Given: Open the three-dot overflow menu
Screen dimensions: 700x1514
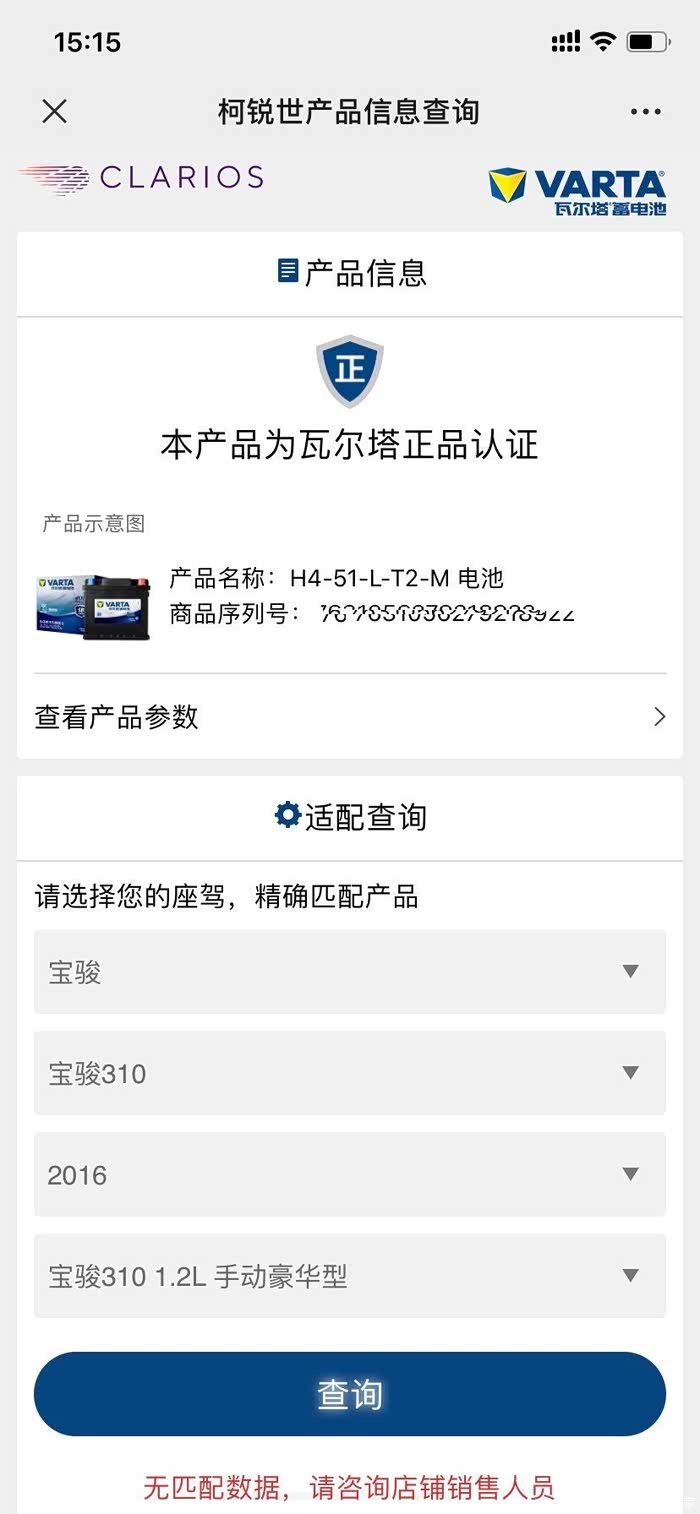Looking at the screenshot, I should click(x=646, y=112).
